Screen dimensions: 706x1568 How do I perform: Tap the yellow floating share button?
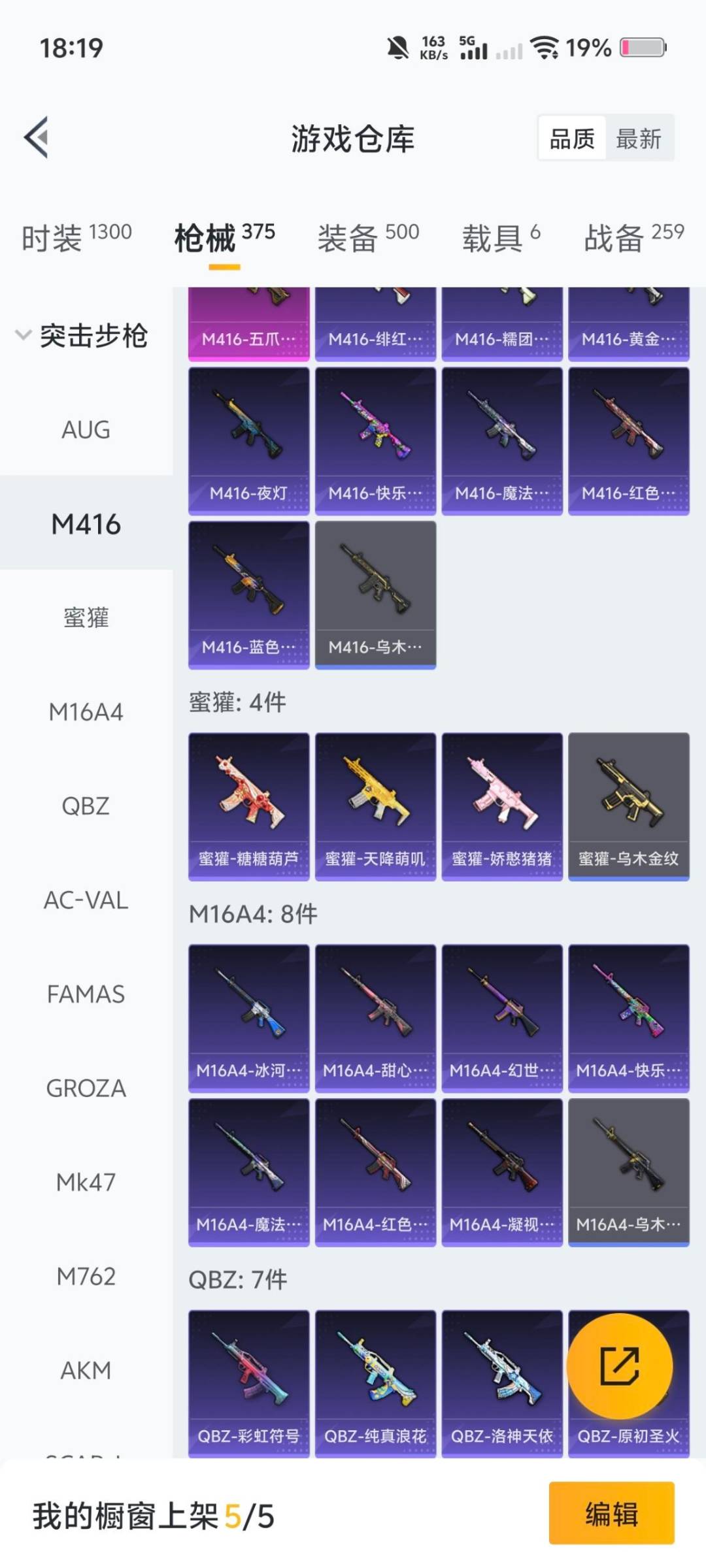click(x=619, y=1365)
